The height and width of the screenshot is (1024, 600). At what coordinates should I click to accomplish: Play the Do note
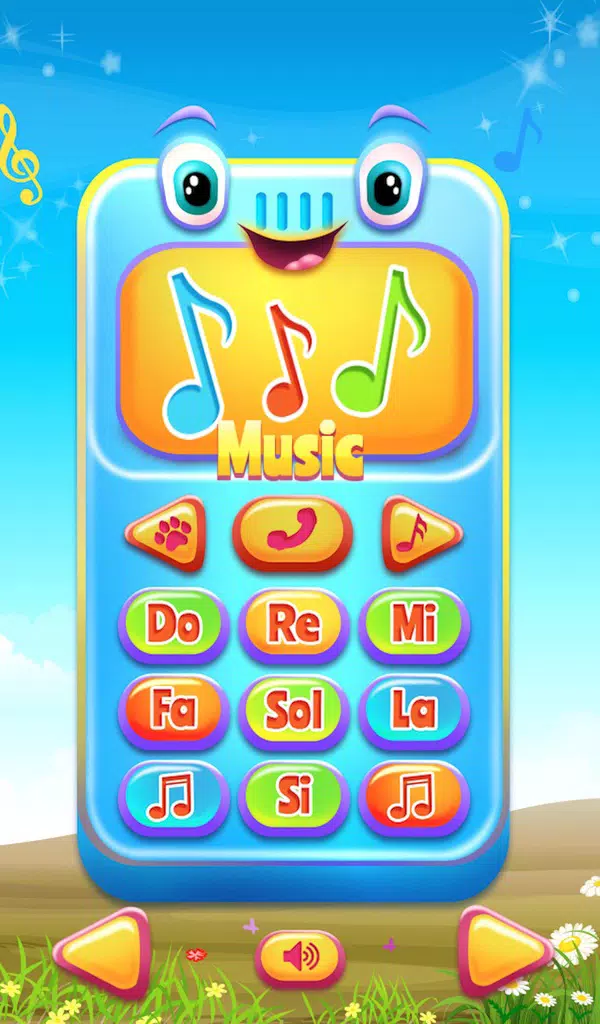click(173, 624)
